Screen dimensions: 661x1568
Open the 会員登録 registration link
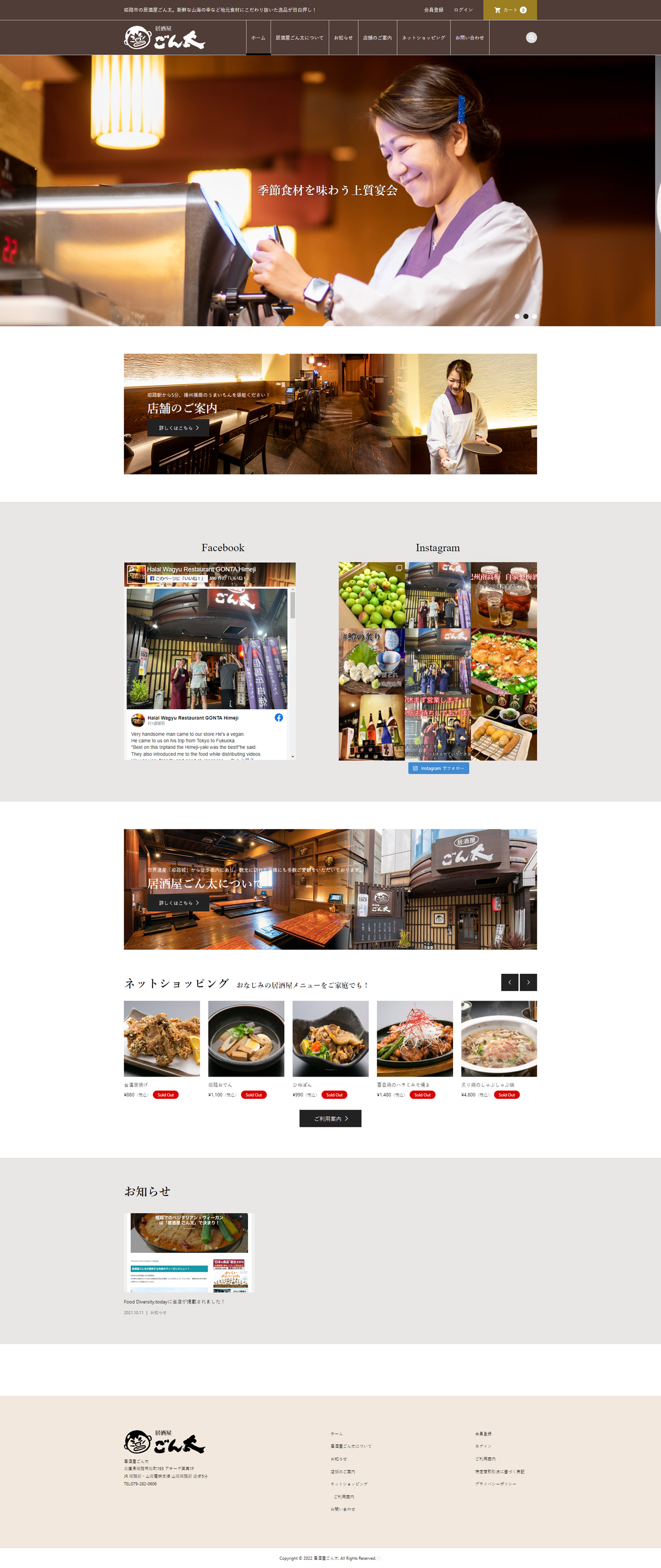coord(433,10)
